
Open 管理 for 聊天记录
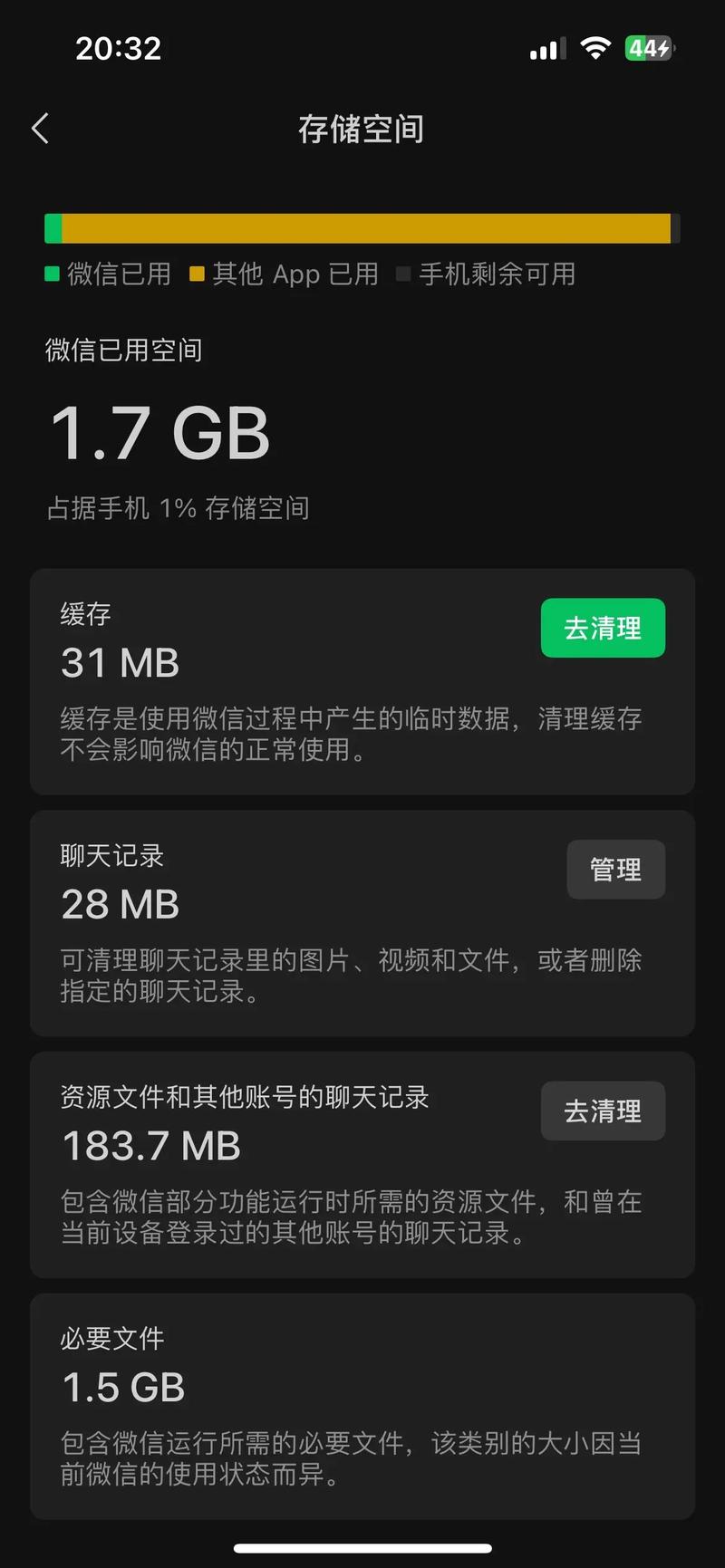point(616,870)
